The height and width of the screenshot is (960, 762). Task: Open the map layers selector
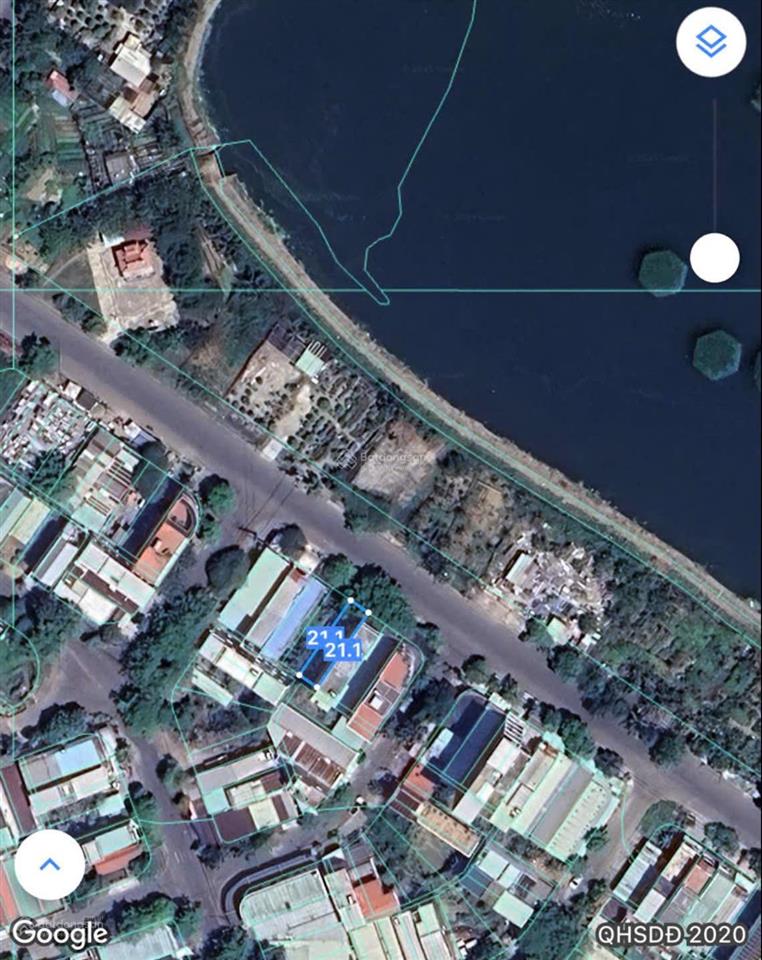710,42
